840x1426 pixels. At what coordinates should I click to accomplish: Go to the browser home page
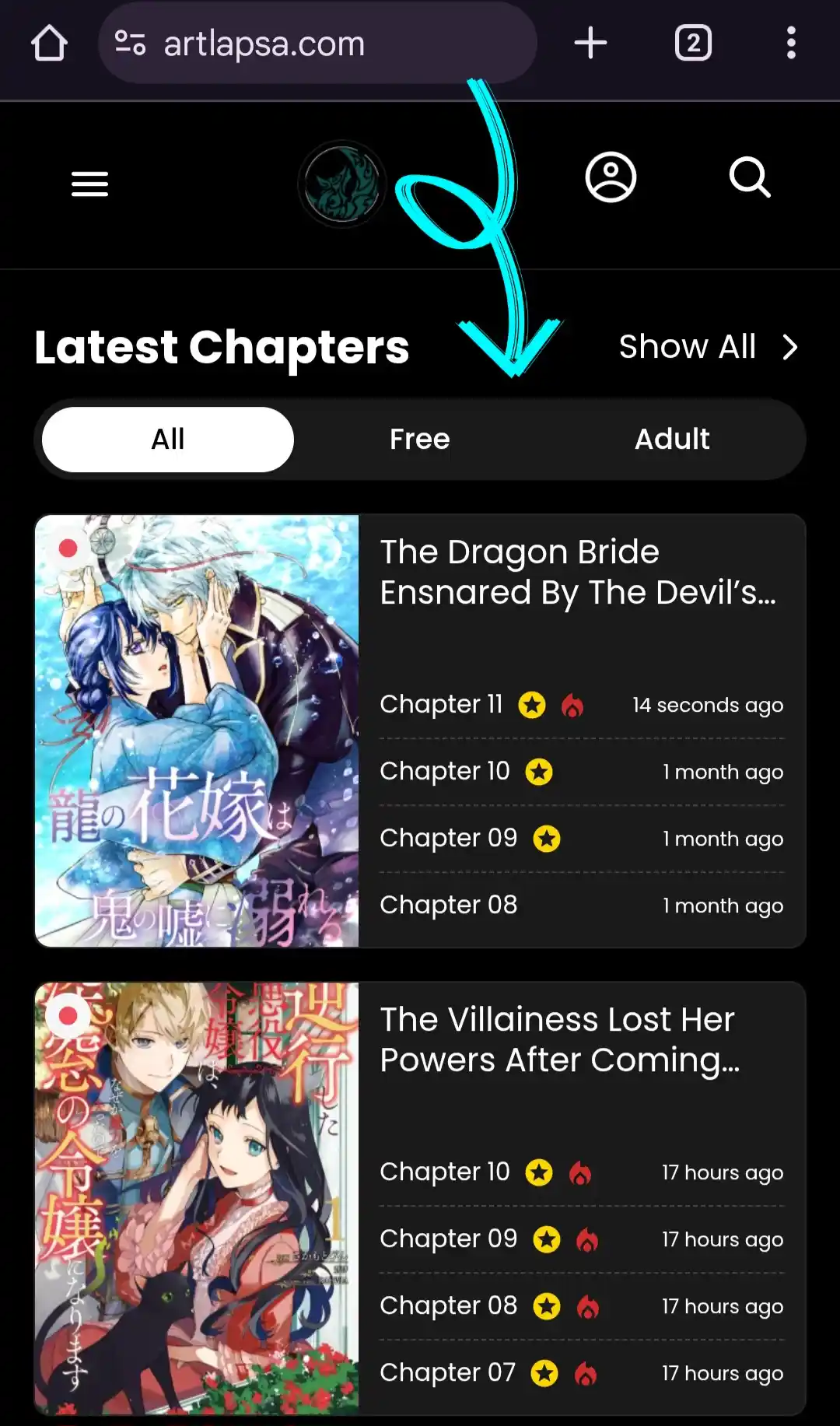(49, 43)
